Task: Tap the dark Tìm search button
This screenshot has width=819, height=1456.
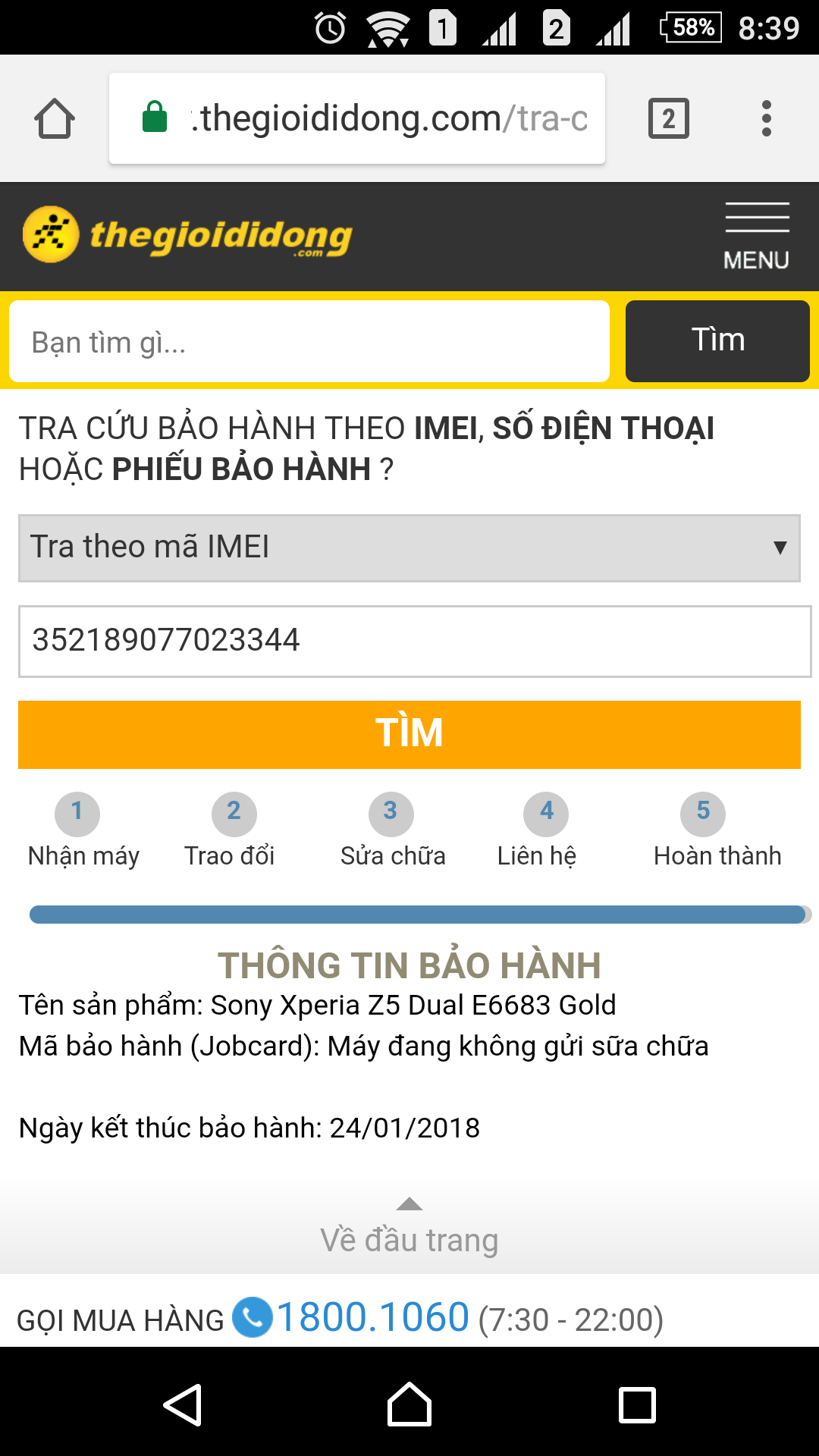Action: tap(717, 340)
